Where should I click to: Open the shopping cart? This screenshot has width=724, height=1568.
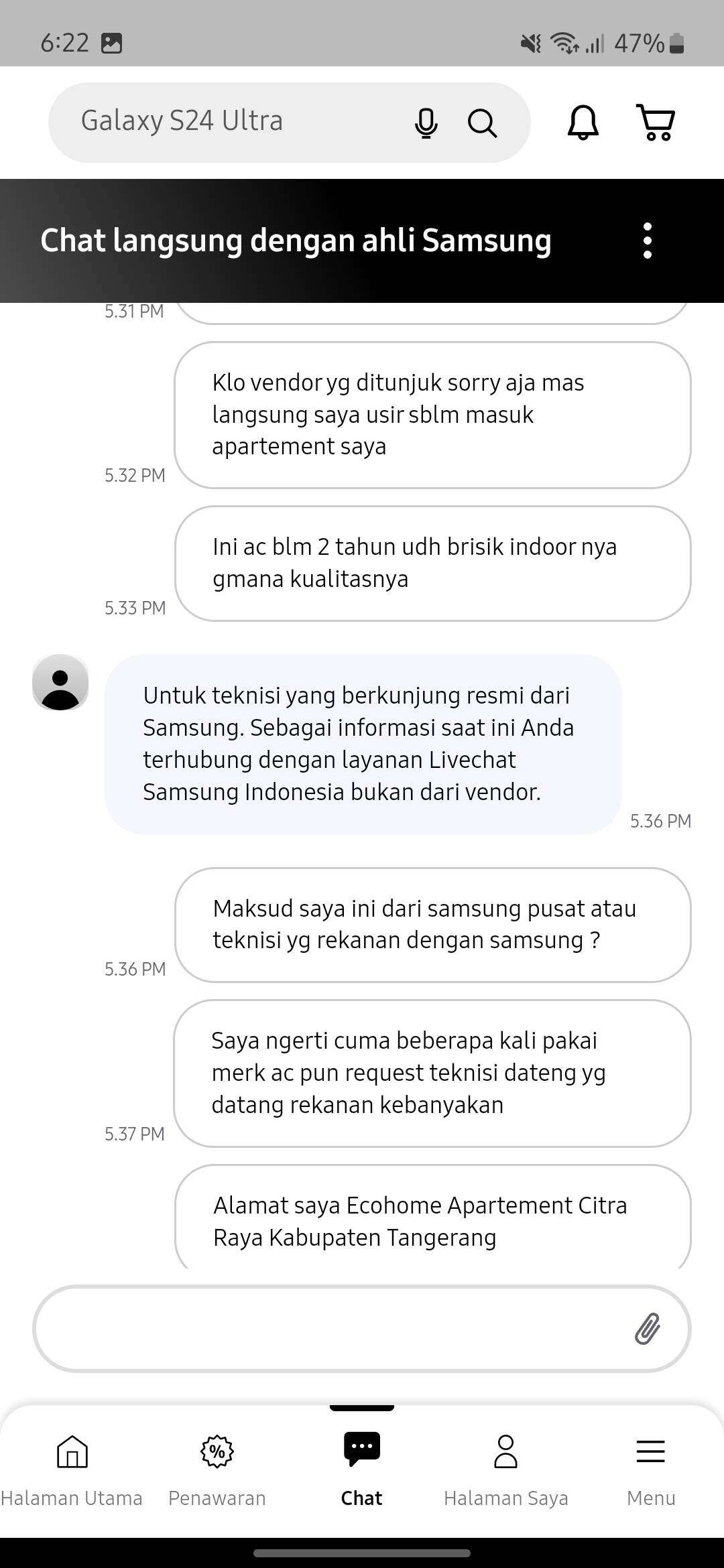[x=656, y=122]
